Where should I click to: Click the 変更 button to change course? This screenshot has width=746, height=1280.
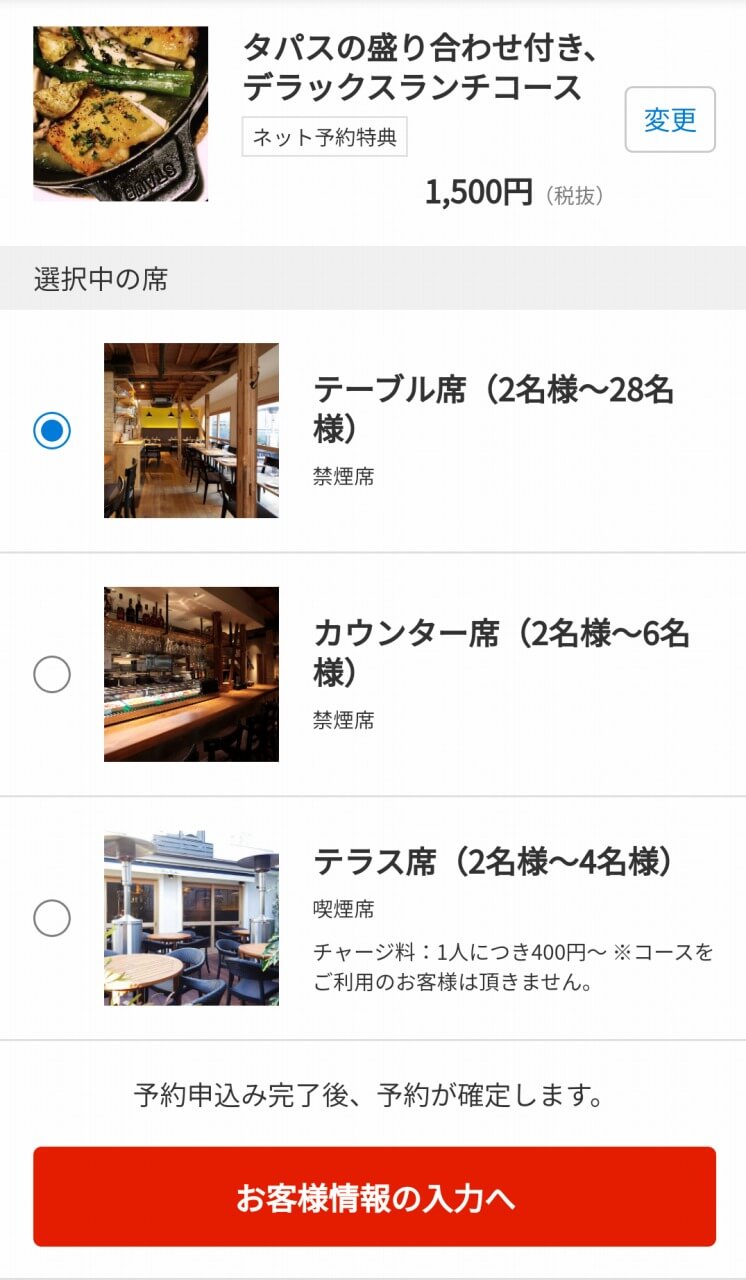click(671, 120)
